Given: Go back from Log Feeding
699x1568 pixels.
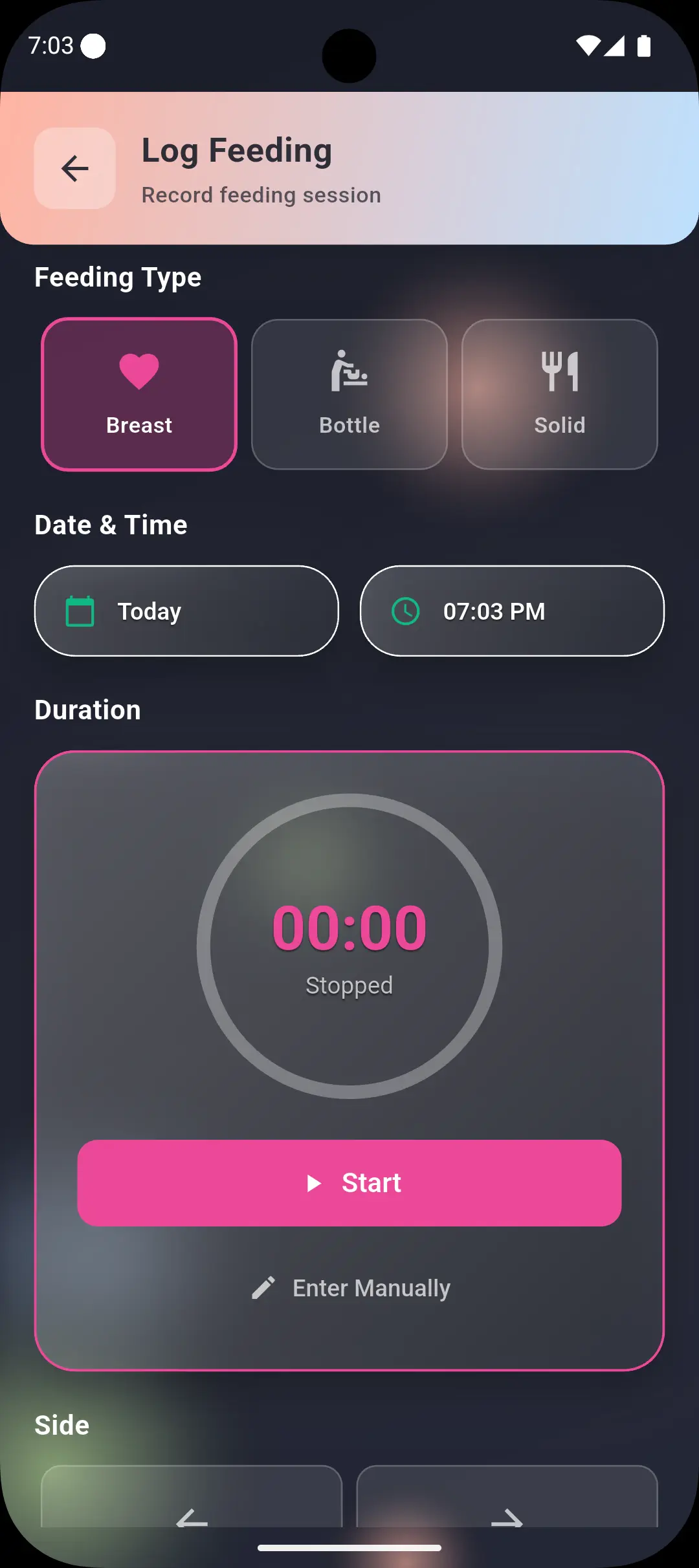Looking at the screenshot, I should click(x=75, y=168).
